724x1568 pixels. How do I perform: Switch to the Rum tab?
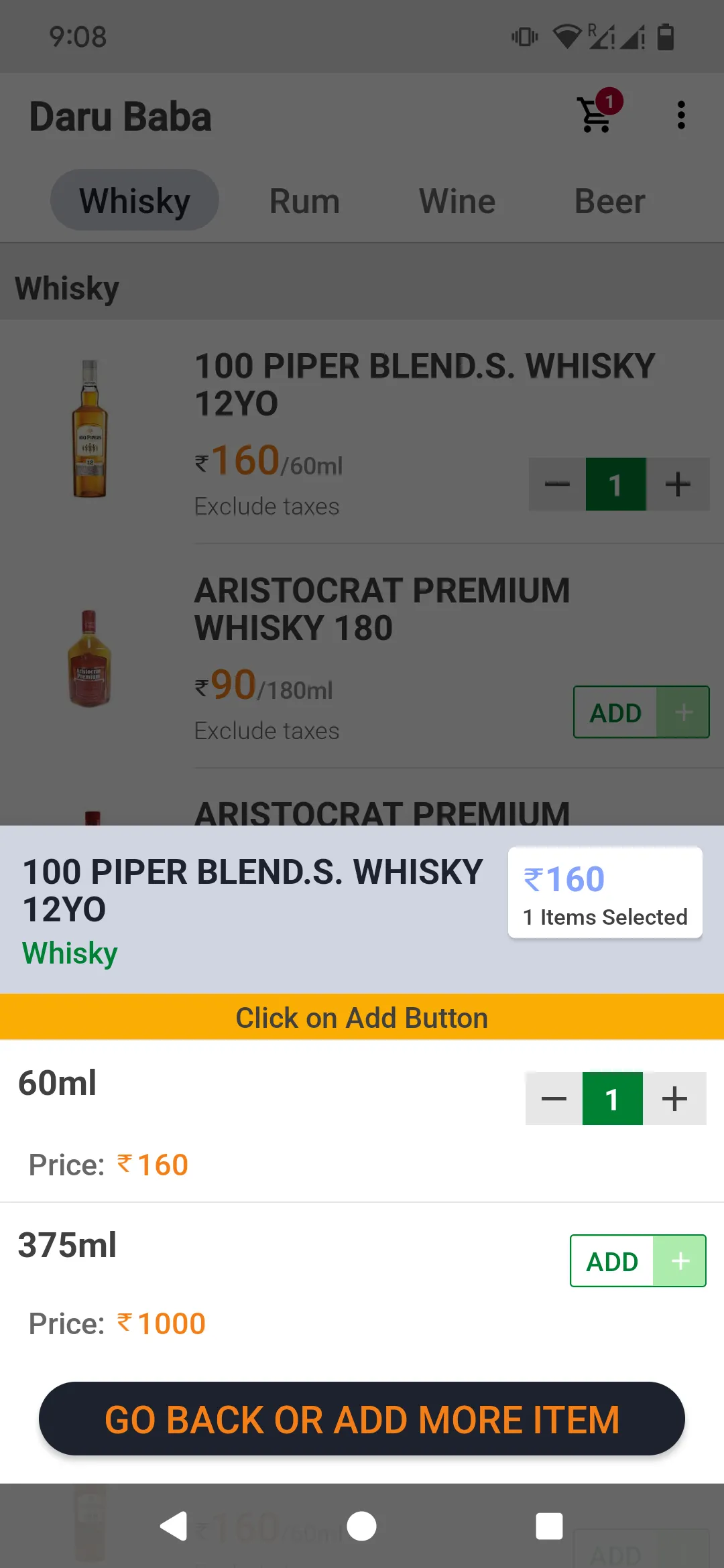point(304,199)
